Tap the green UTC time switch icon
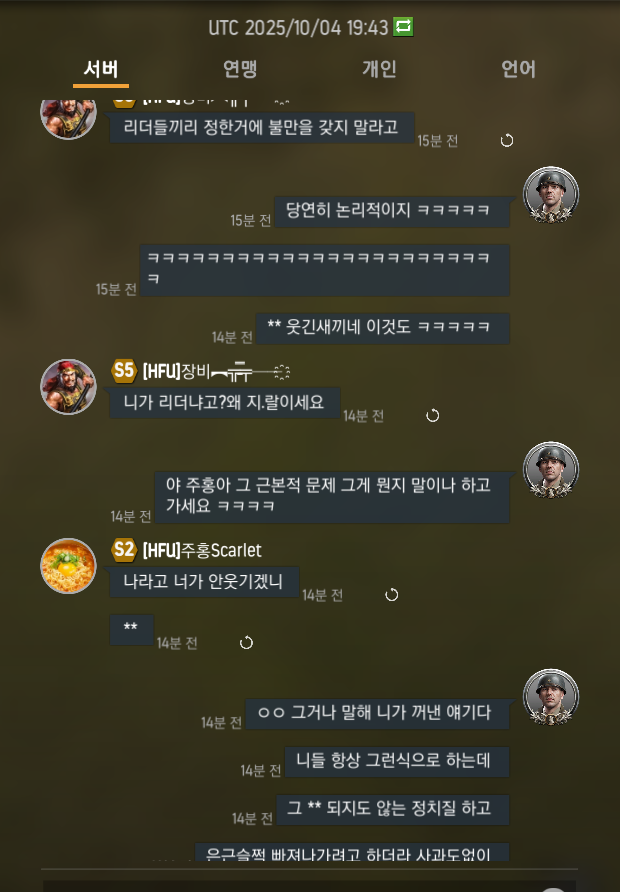 pyautogui.click(x=403, y=27)
